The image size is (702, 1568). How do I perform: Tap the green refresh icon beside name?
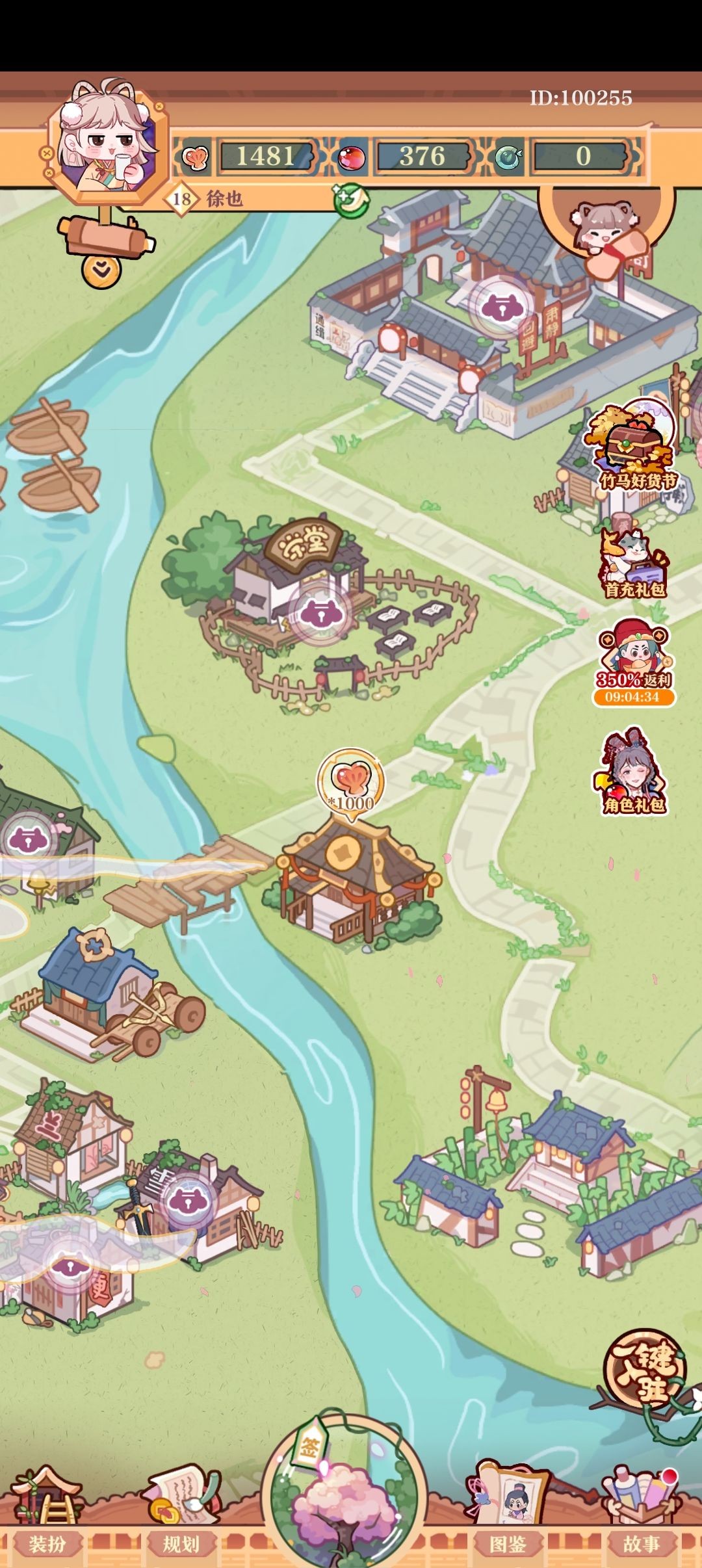pyautogui.click(x=351, y=200)
